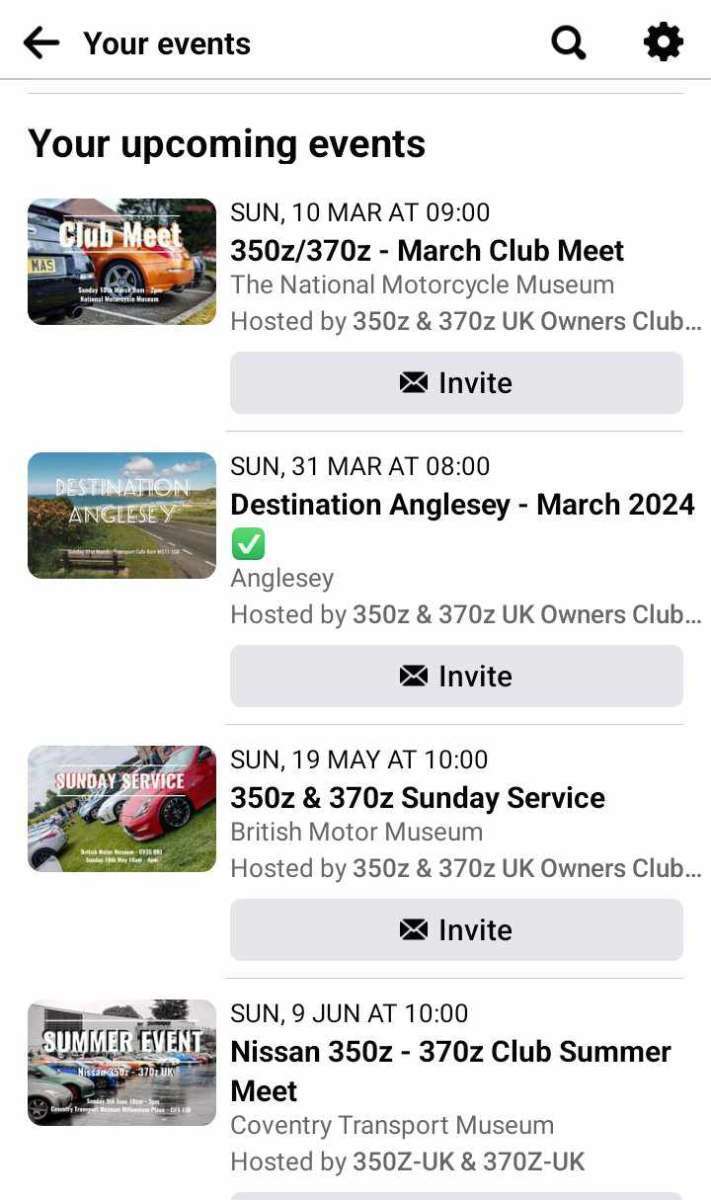The height and width of the screenshot is (1200, 711).
Task: Tap the Club Meet event thumbnail
Action: 122,262
